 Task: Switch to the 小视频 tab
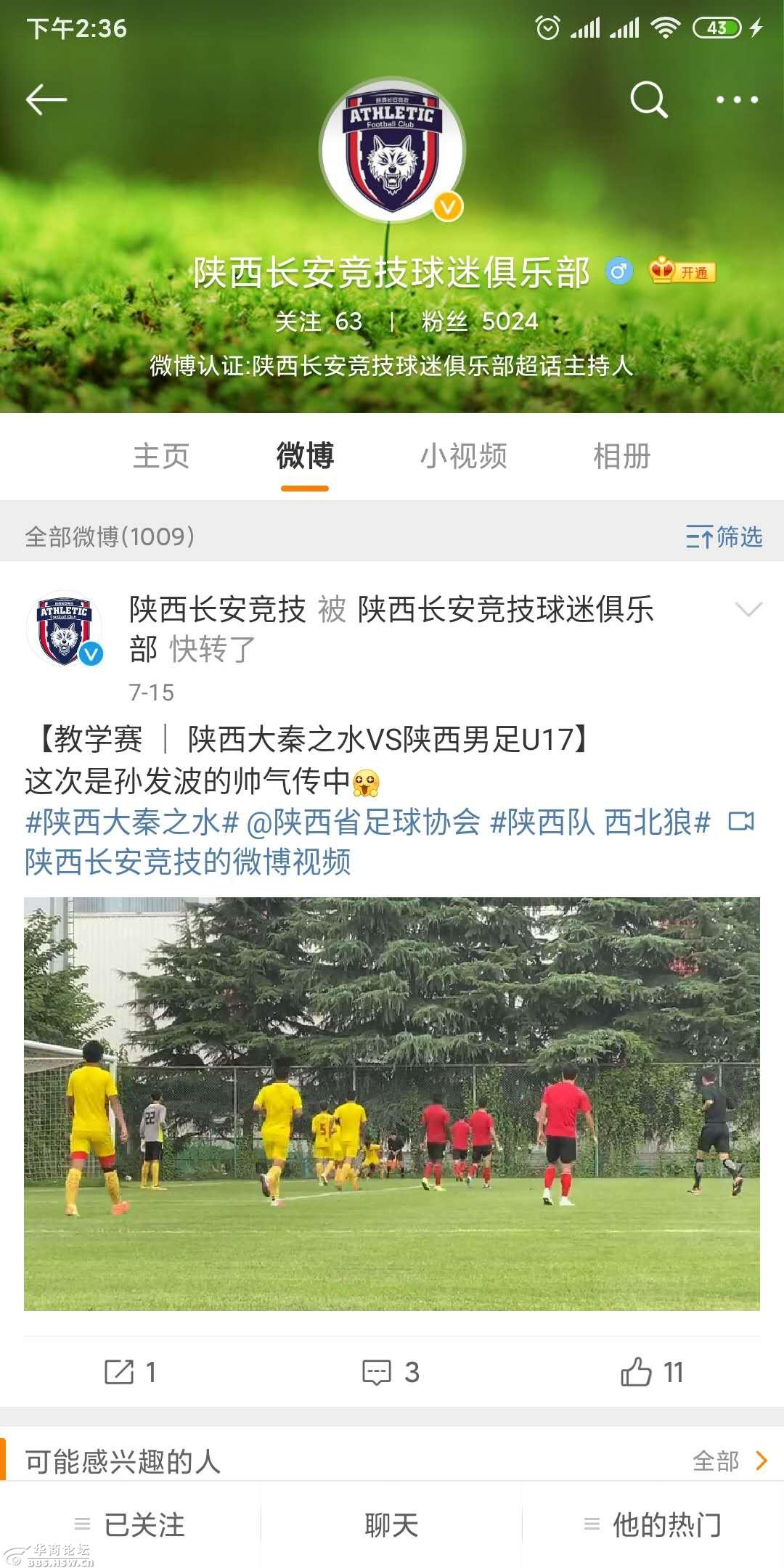click(x=464, y=457)
